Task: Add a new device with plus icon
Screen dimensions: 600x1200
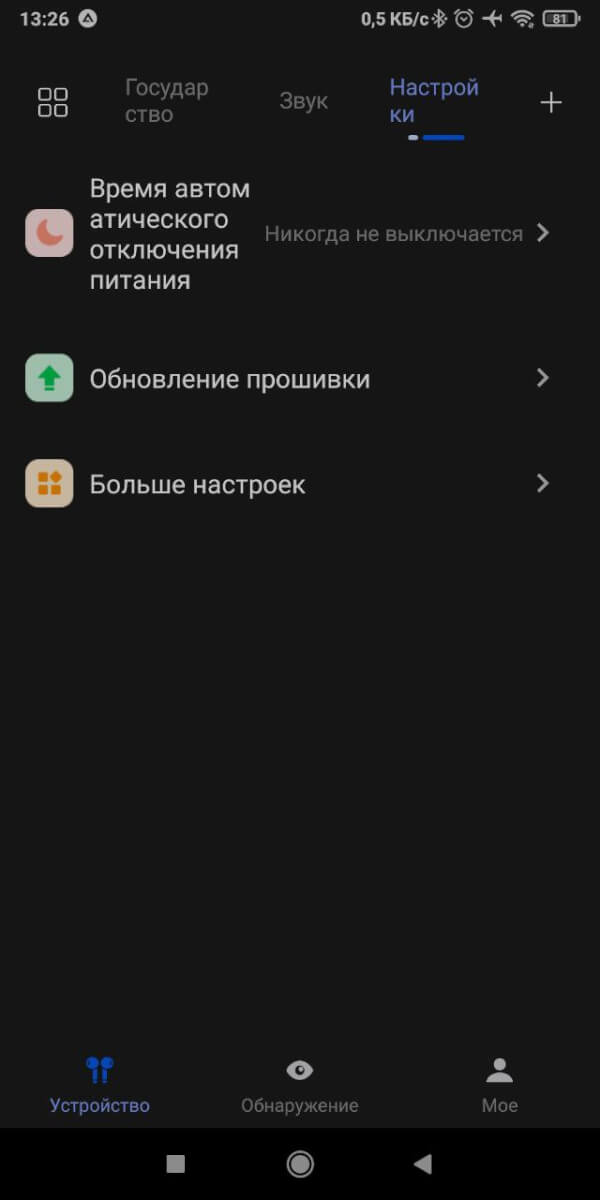Action: (x=551, y=102)
